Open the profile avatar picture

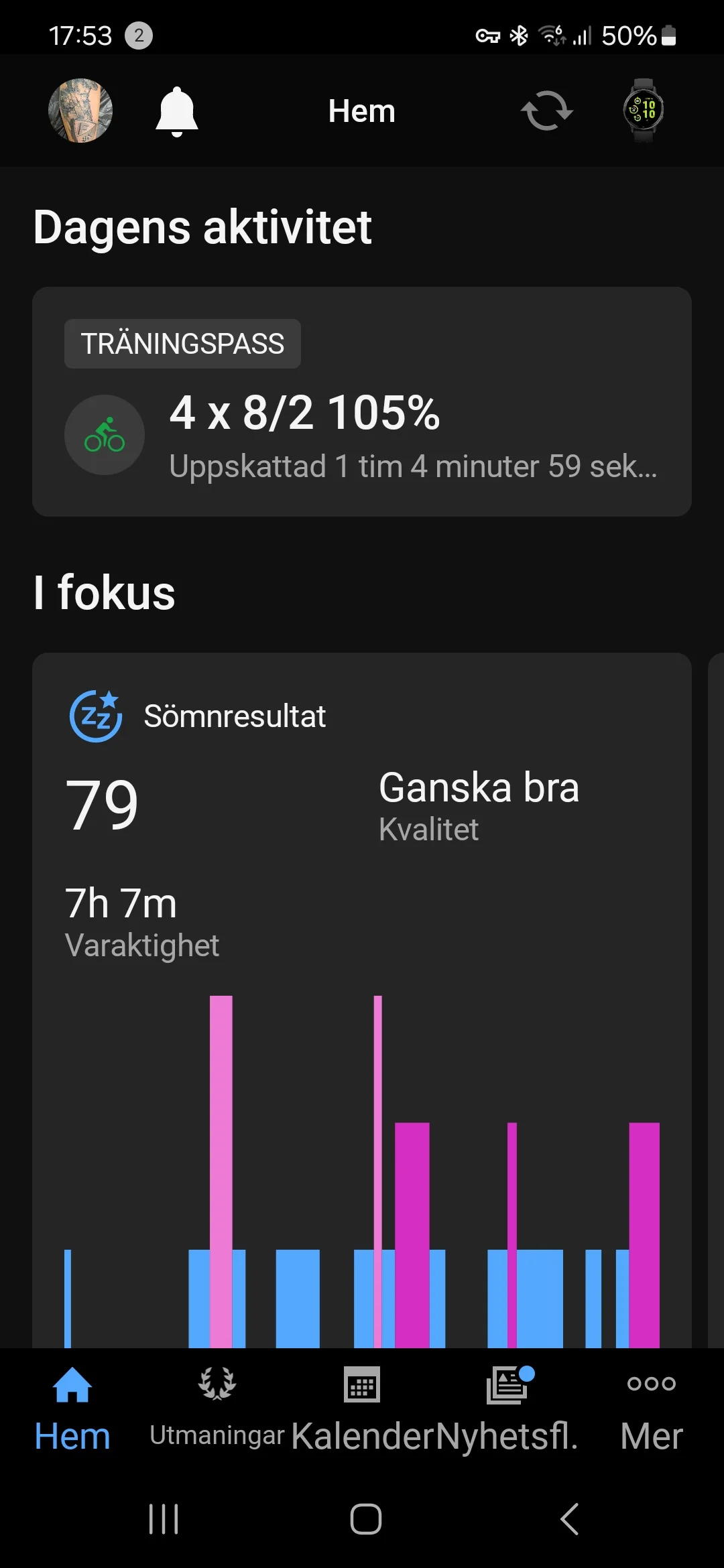[x=80, y=111]
